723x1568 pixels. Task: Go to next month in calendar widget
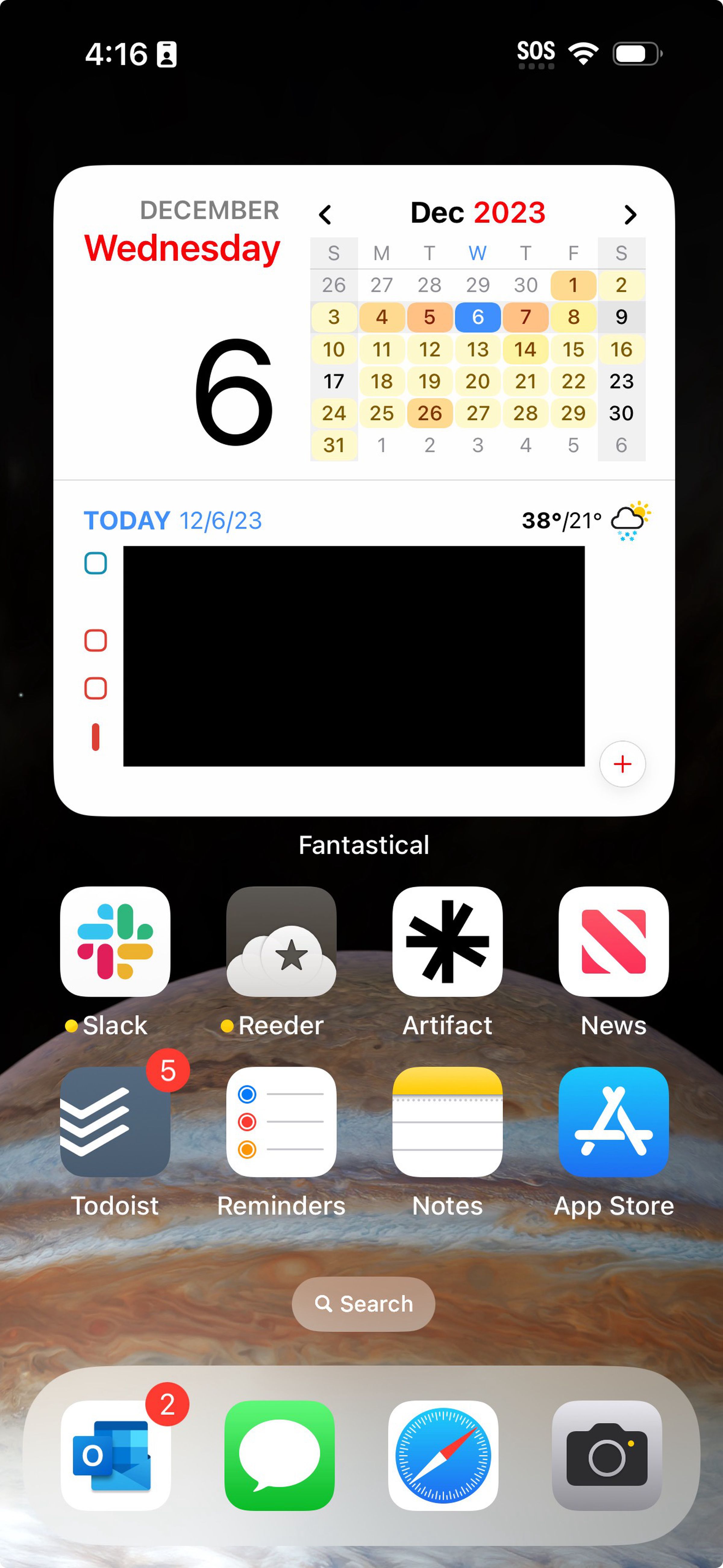click(x=630, y=214)
